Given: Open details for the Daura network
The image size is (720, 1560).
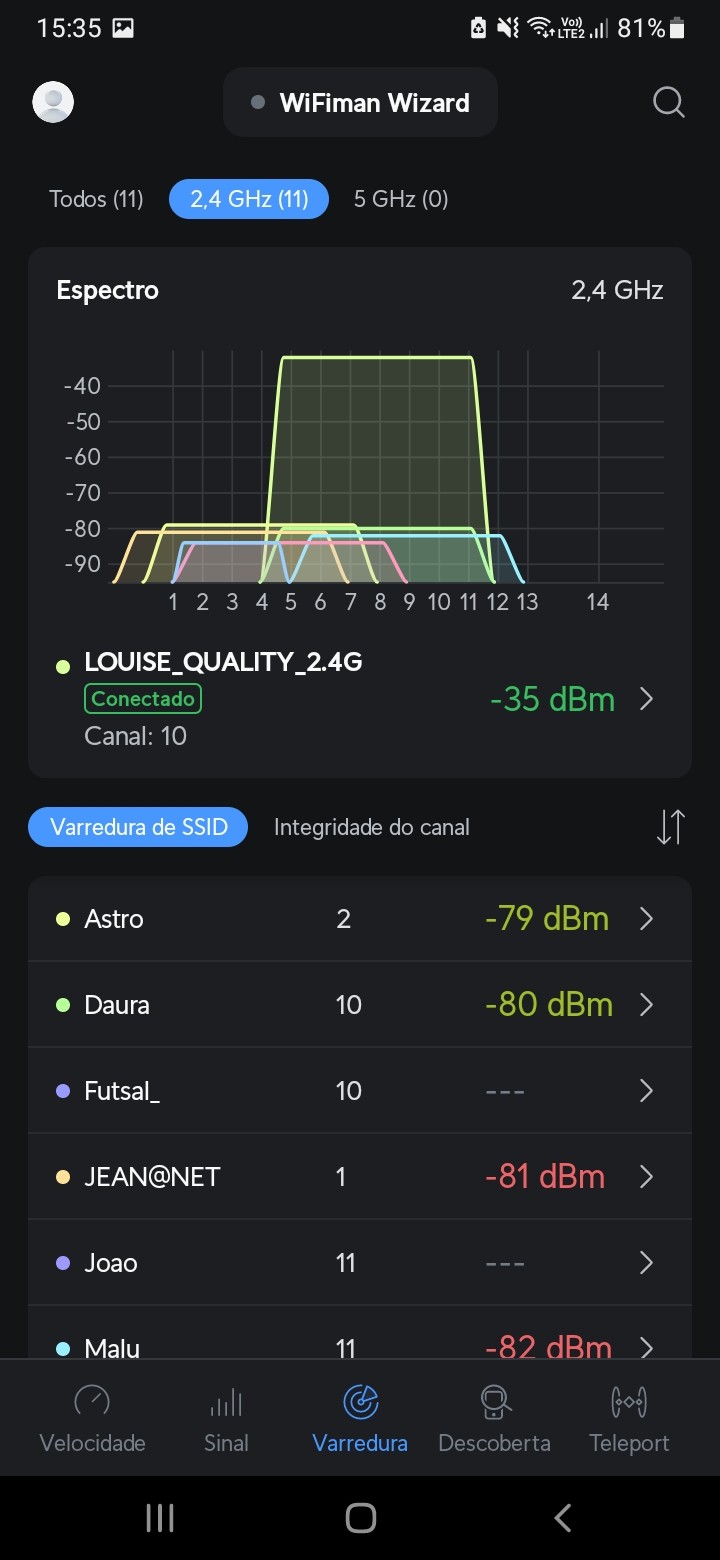Looking at the screenshot, I should point(360,1004).
